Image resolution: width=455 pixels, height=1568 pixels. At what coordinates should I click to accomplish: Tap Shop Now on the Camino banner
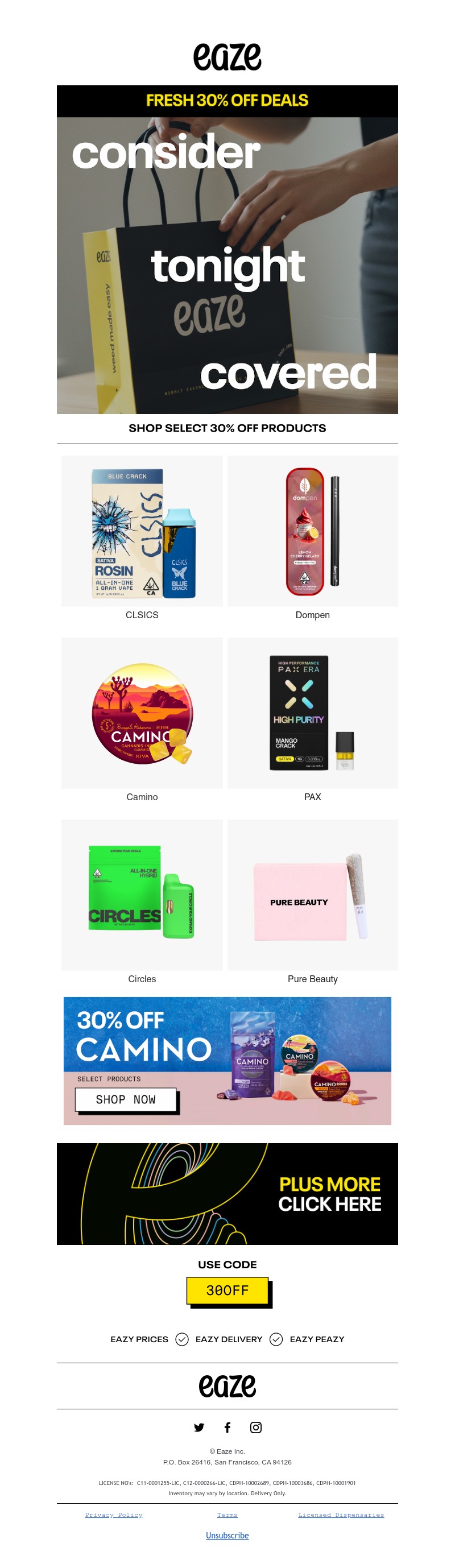[126, 1099]
